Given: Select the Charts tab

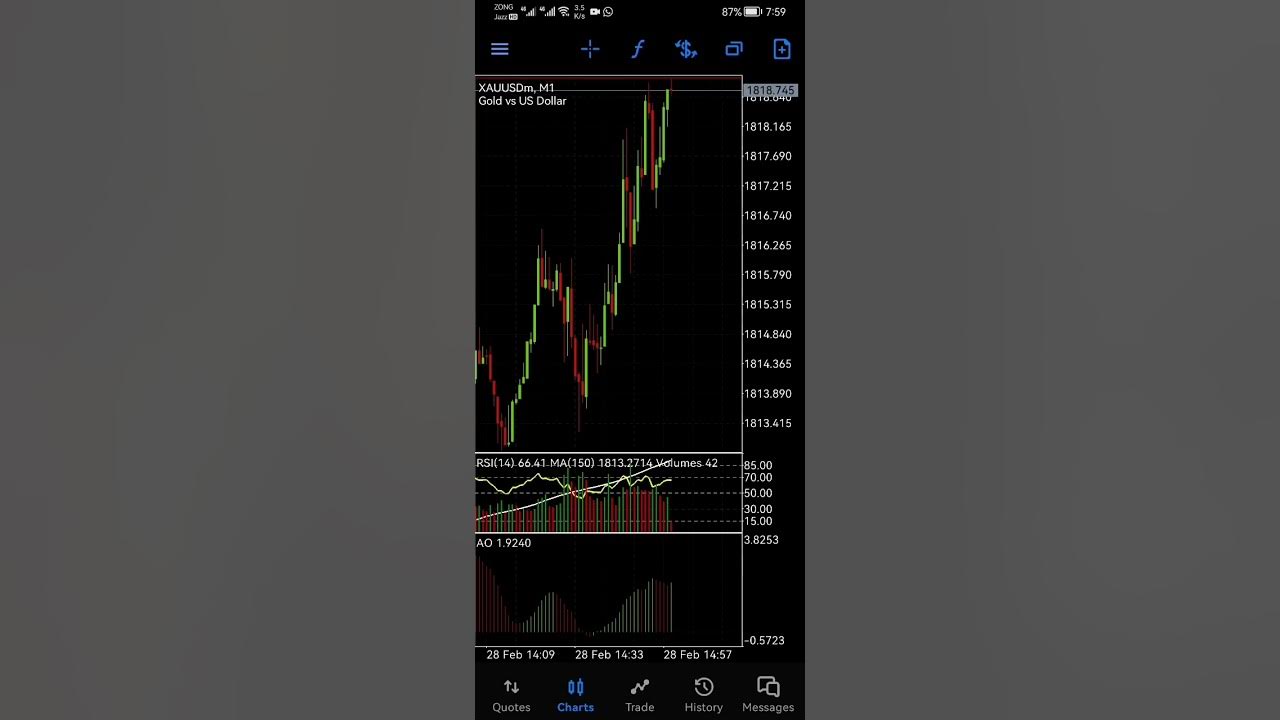Looking at the screenshot, I should (x=575, y=694).
